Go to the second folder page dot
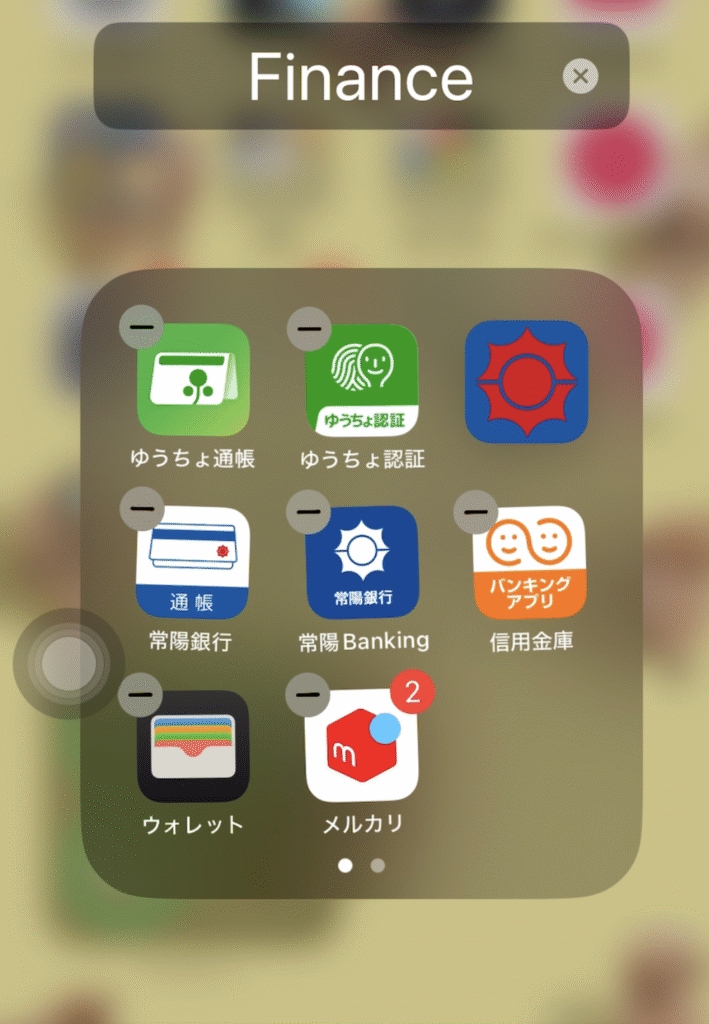The image size is (709, 1024). (377, 866)
